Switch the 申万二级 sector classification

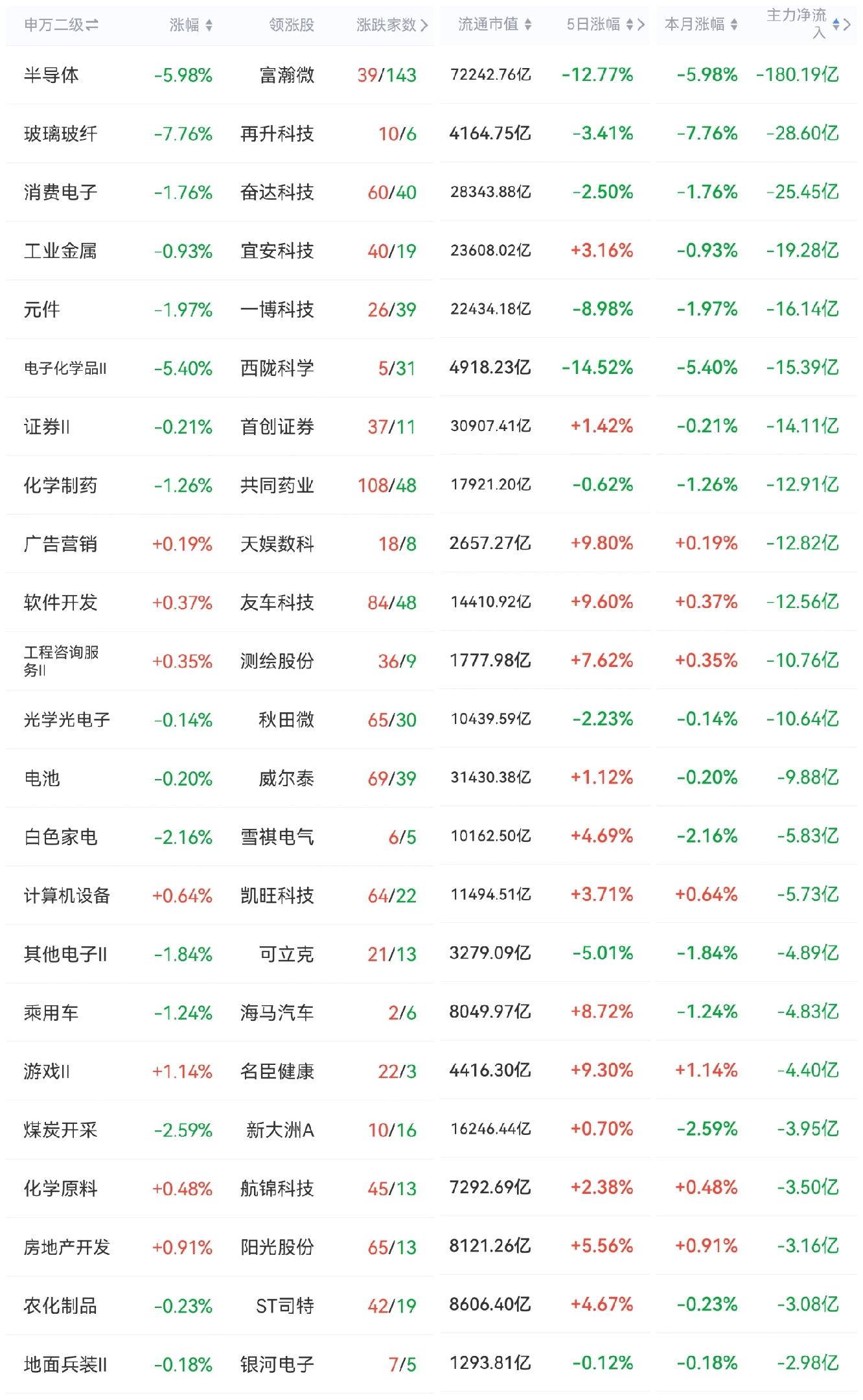coord(61,25)
